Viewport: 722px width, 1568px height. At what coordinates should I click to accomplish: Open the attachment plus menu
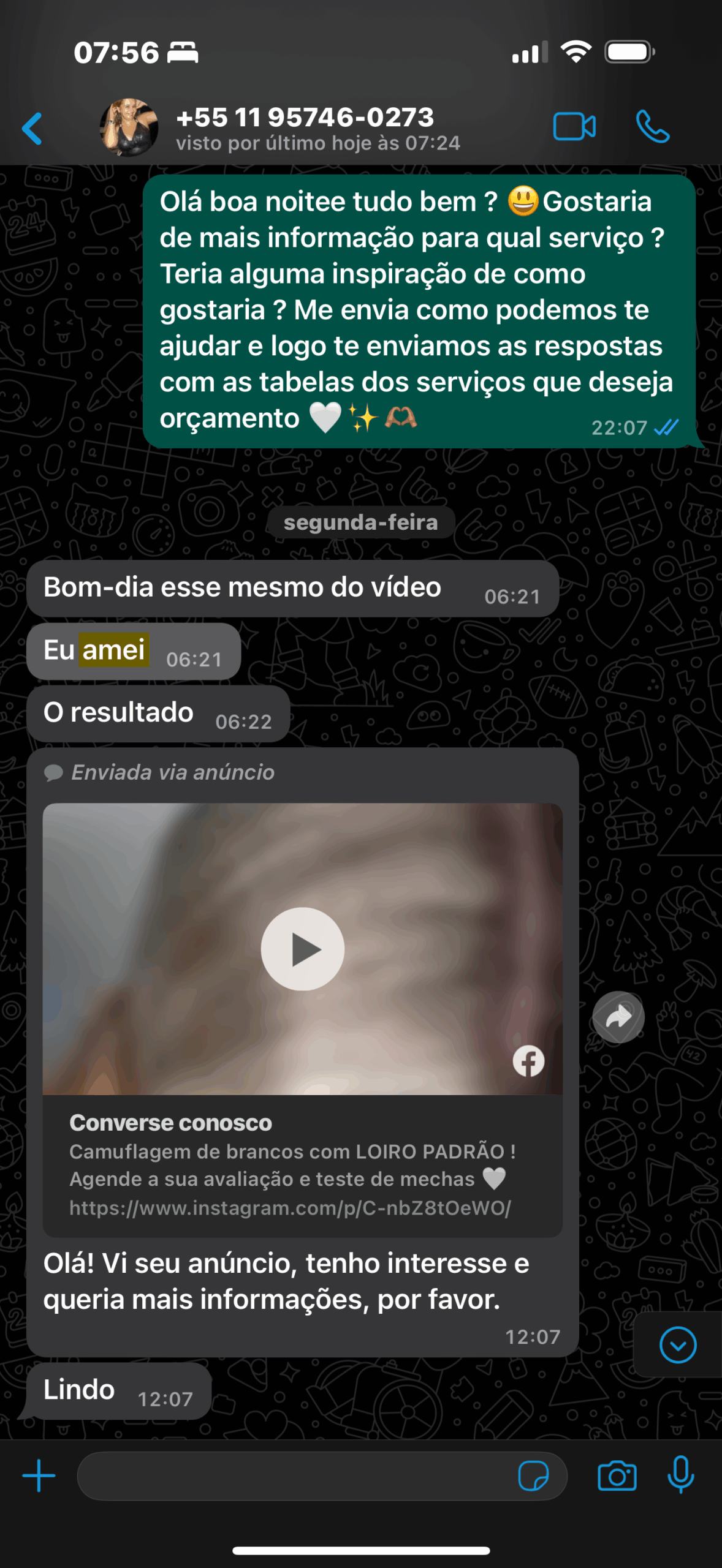point(39,1476)
